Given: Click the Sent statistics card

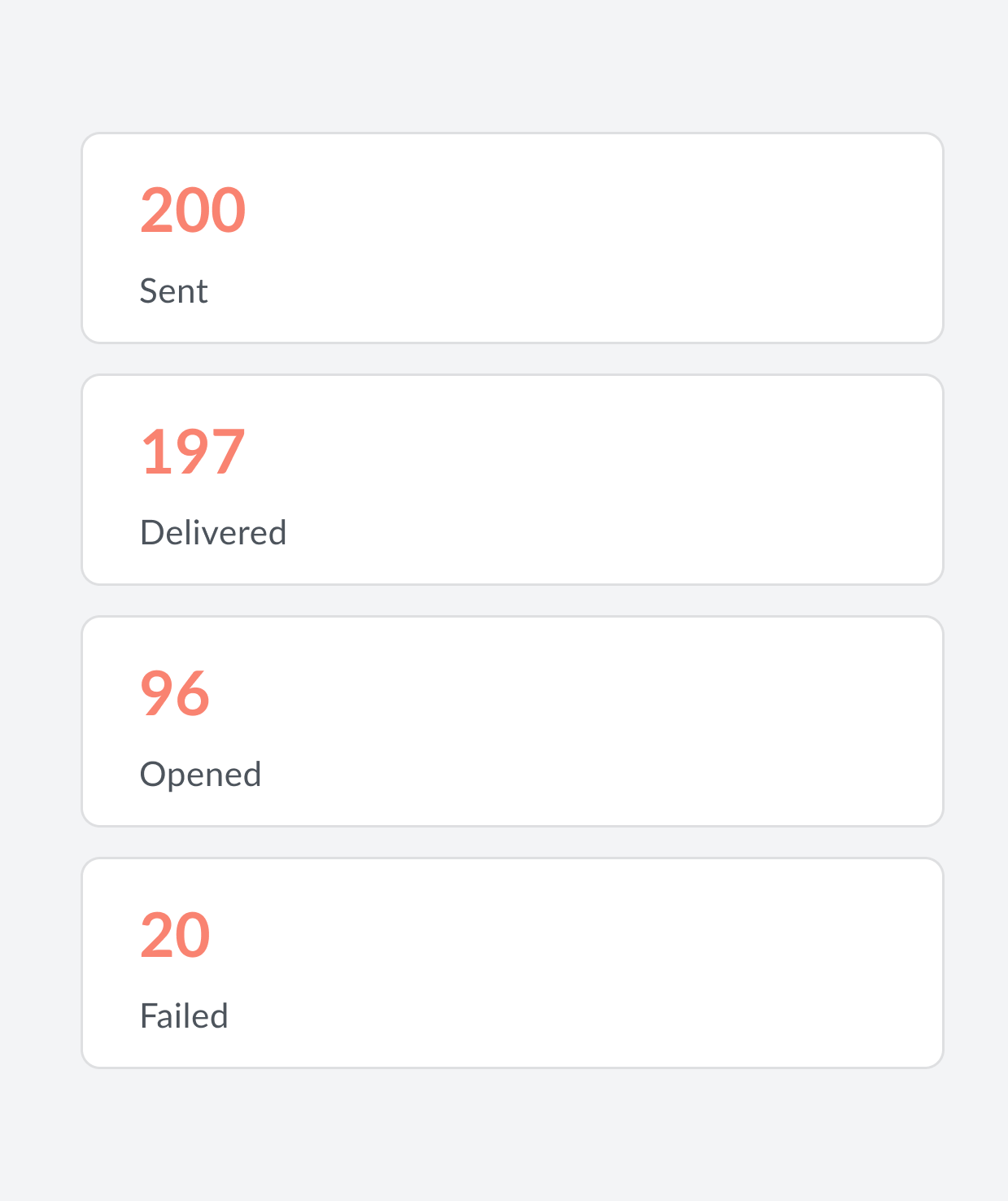Looking at the screenshot, I should (512, 238).
